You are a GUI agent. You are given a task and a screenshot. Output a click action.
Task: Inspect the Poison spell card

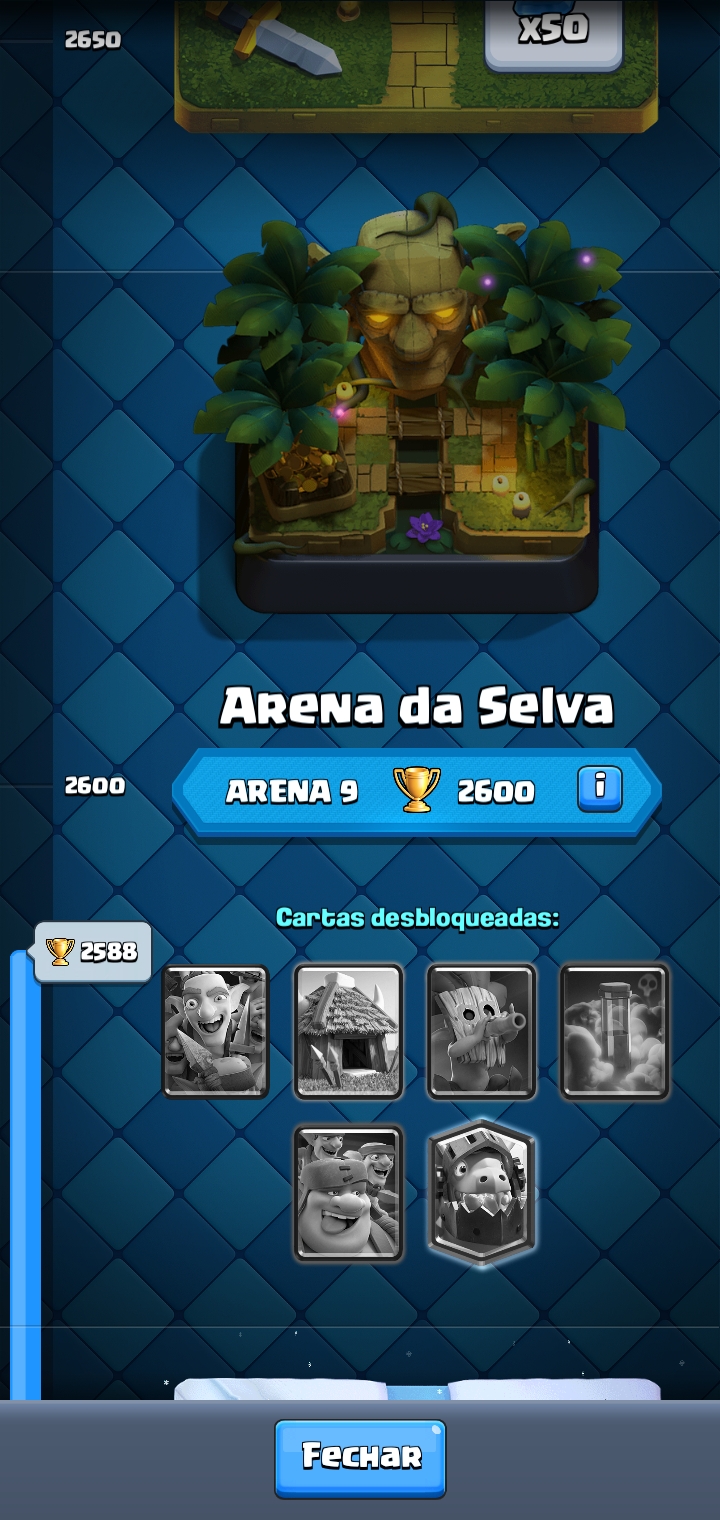point(614,1031)
